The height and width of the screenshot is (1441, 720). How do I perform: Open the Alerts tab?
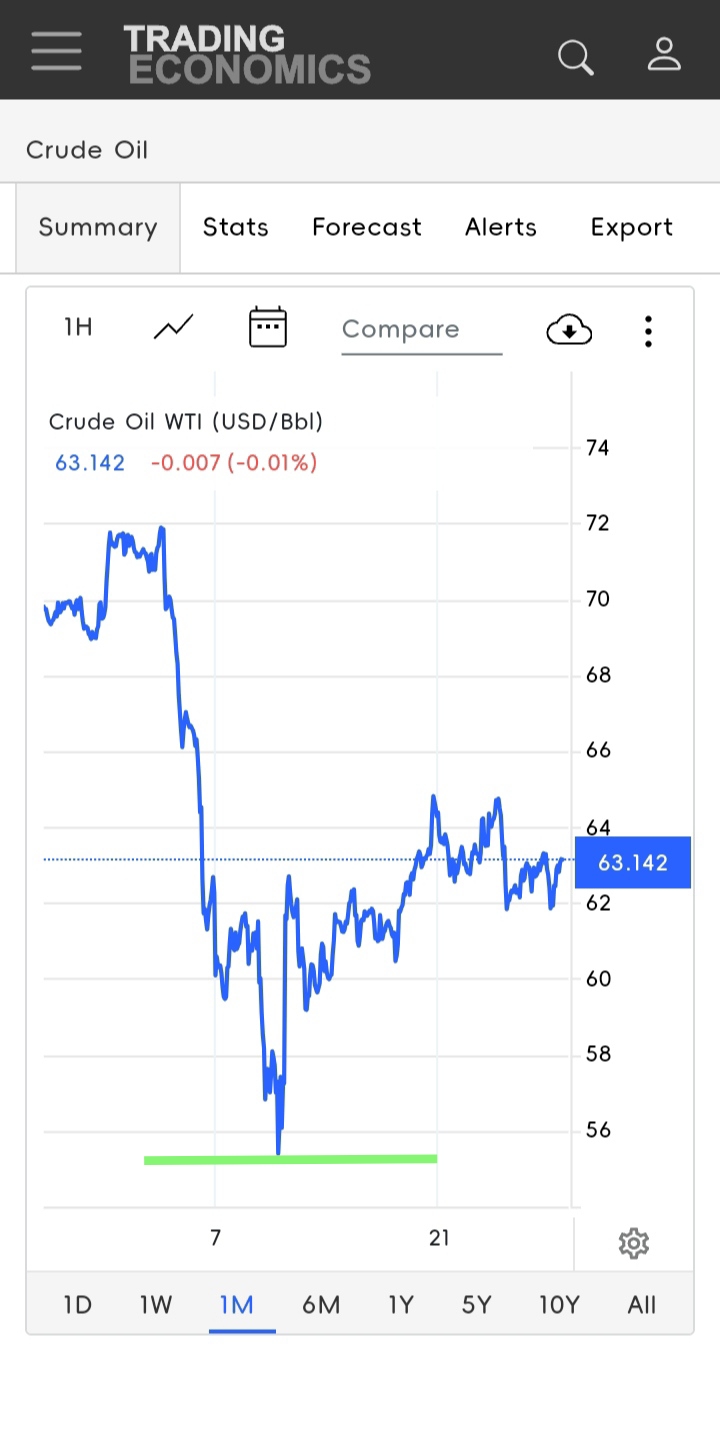coord(501,228)
